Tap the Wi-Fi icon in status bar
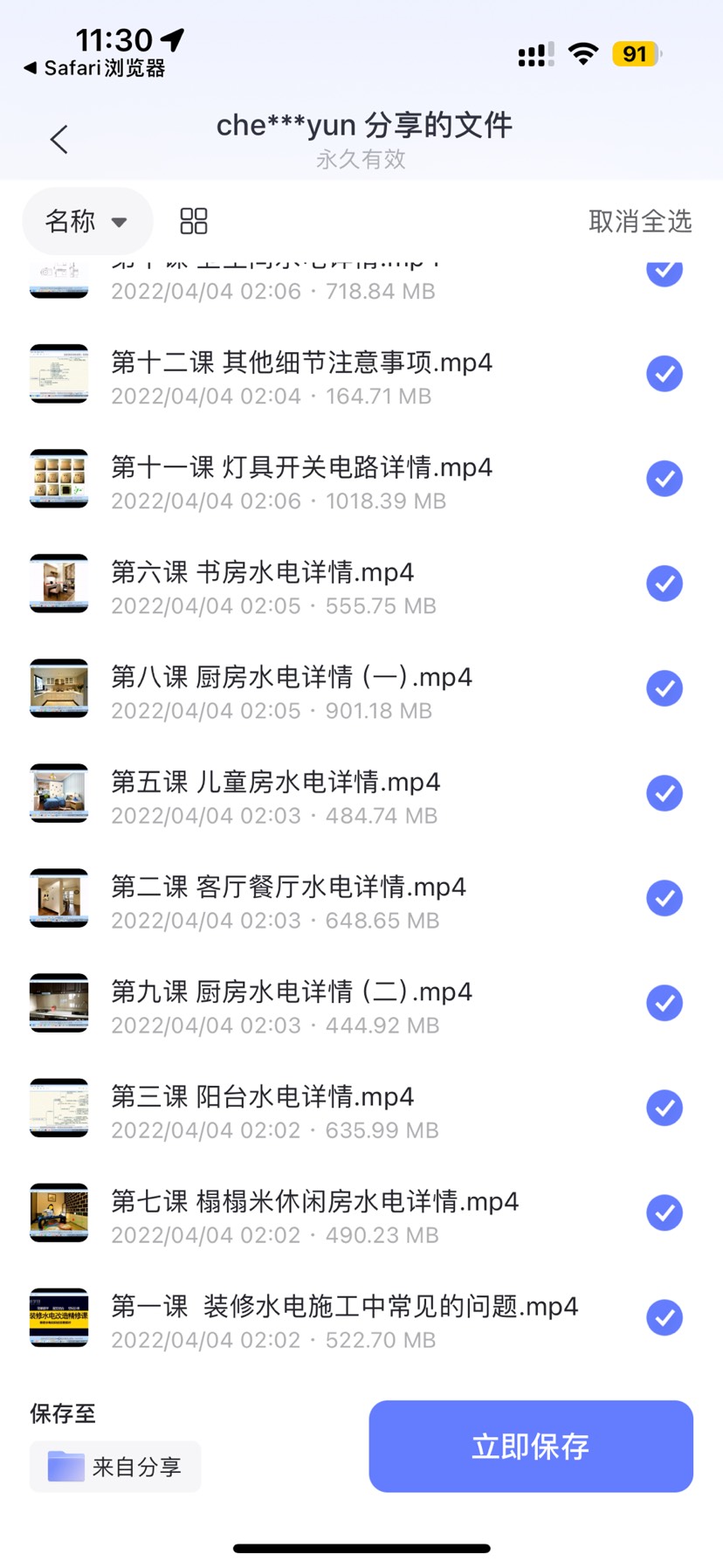 click(582, 54)
